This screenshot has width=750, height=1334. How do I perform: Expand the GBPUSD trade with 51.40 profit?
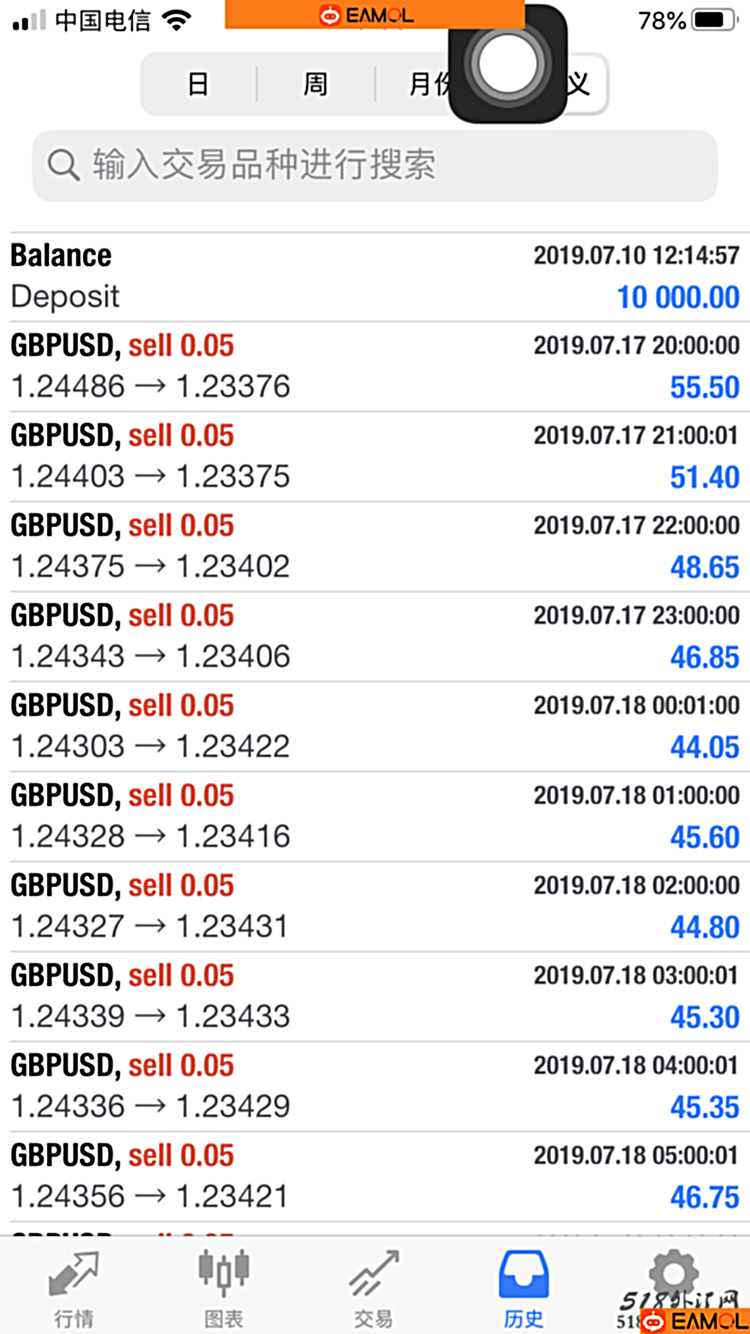[x=375, y=456]
